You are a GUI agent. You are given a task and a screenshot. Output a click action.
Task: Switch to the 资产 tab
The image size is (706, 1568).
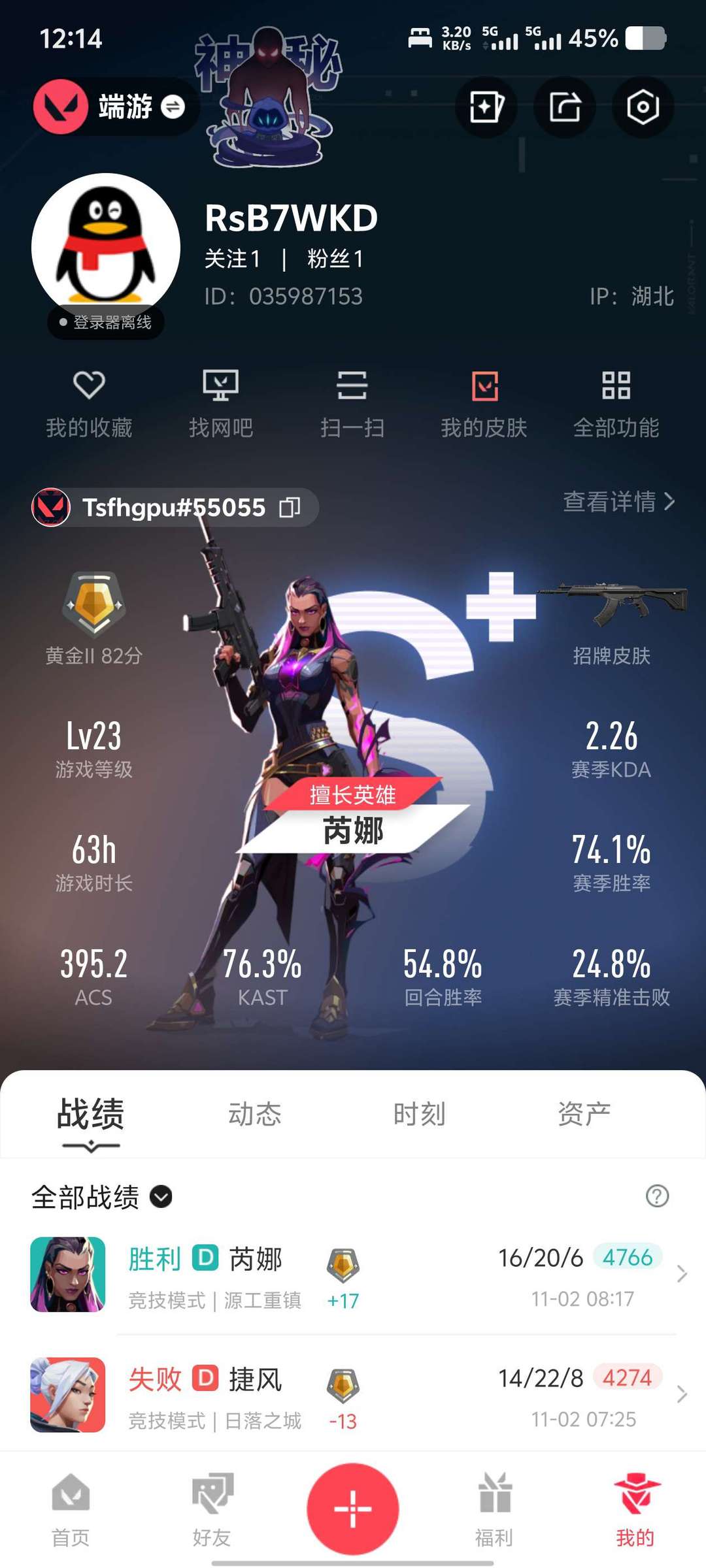coord(585,1115)
